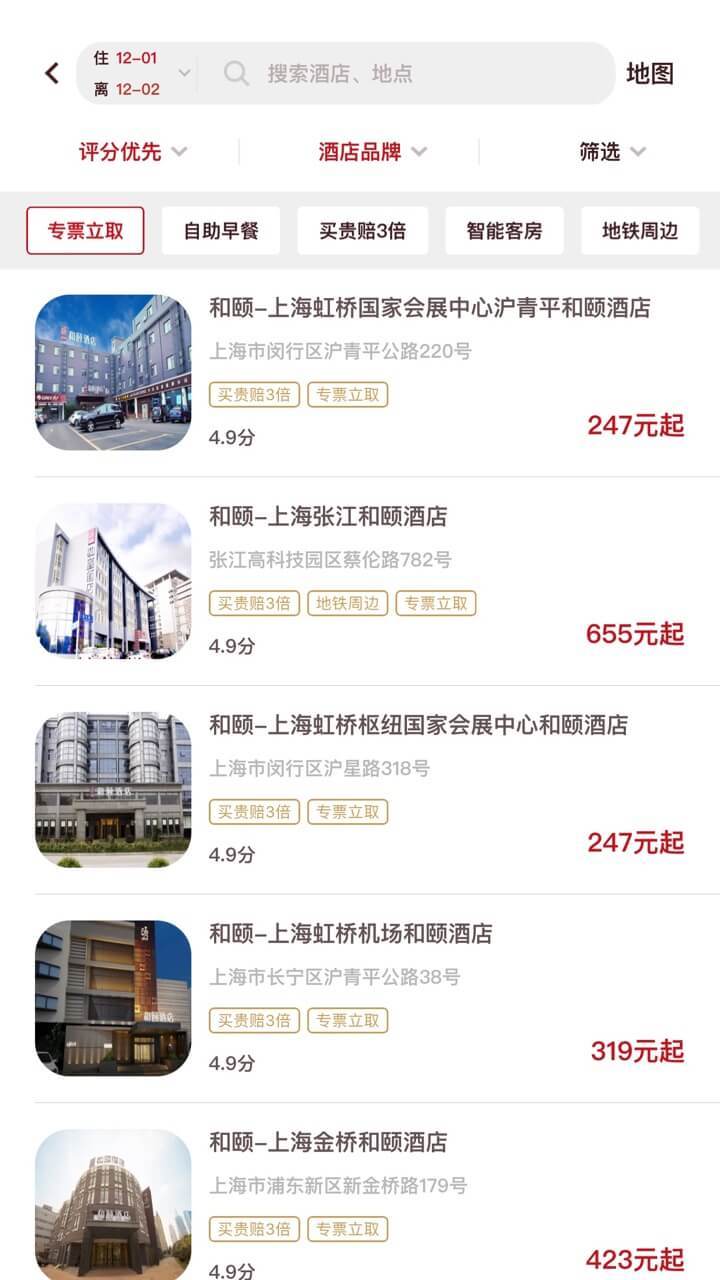
Task: Toggle off the 专票立取 filter chip
Action: (85, 230)
